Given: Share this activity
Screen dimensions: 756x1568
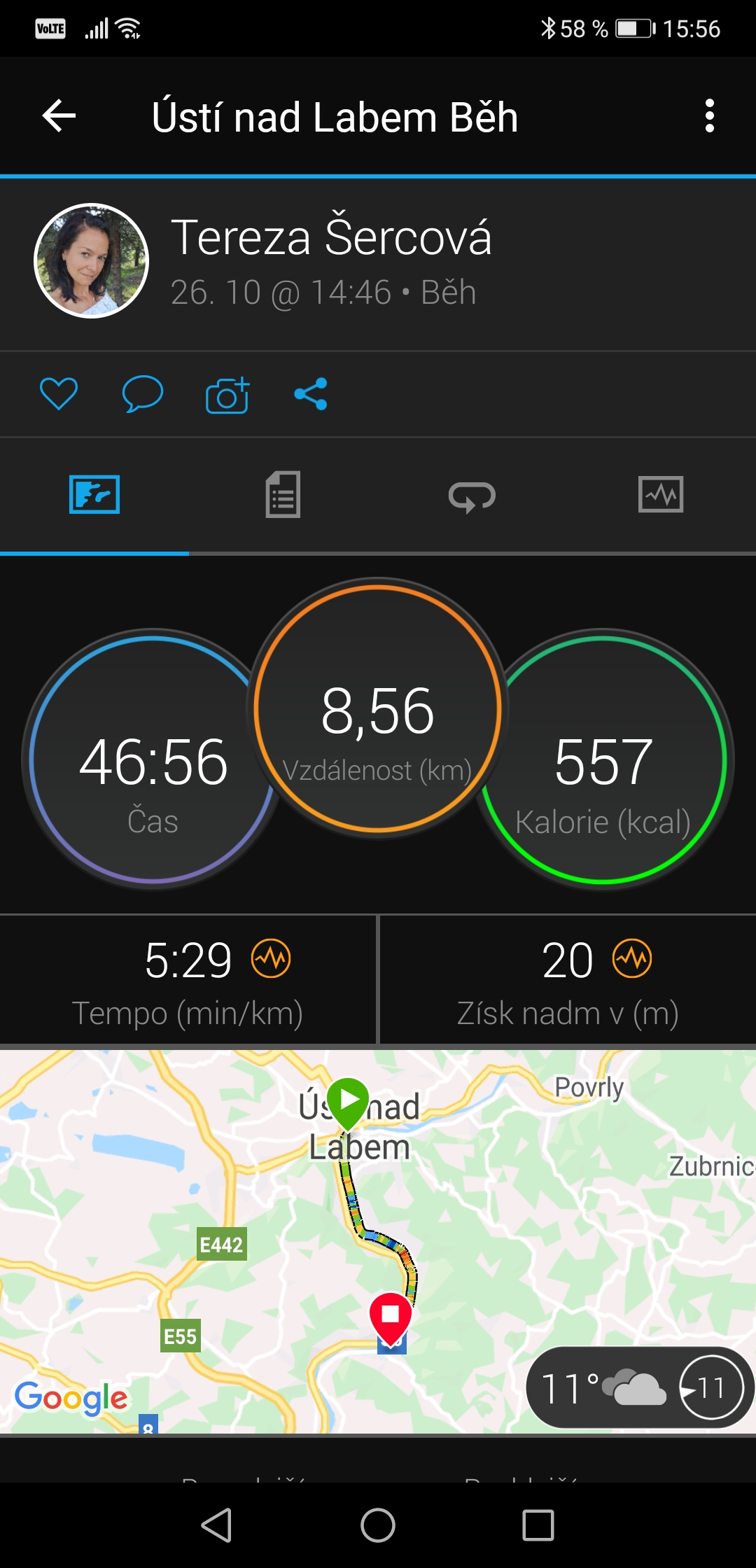Looking at the screenshot, I should (x=311, y=393).
